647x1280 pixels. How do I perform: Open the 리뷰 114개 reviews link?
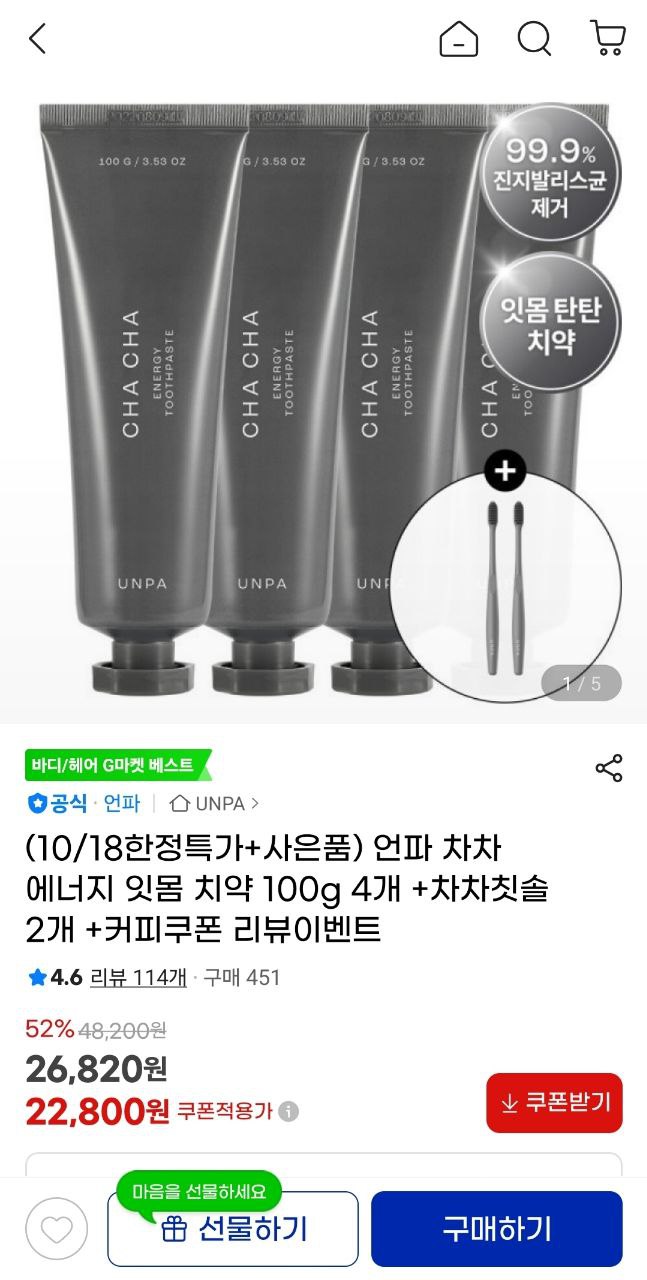(138, 977)
